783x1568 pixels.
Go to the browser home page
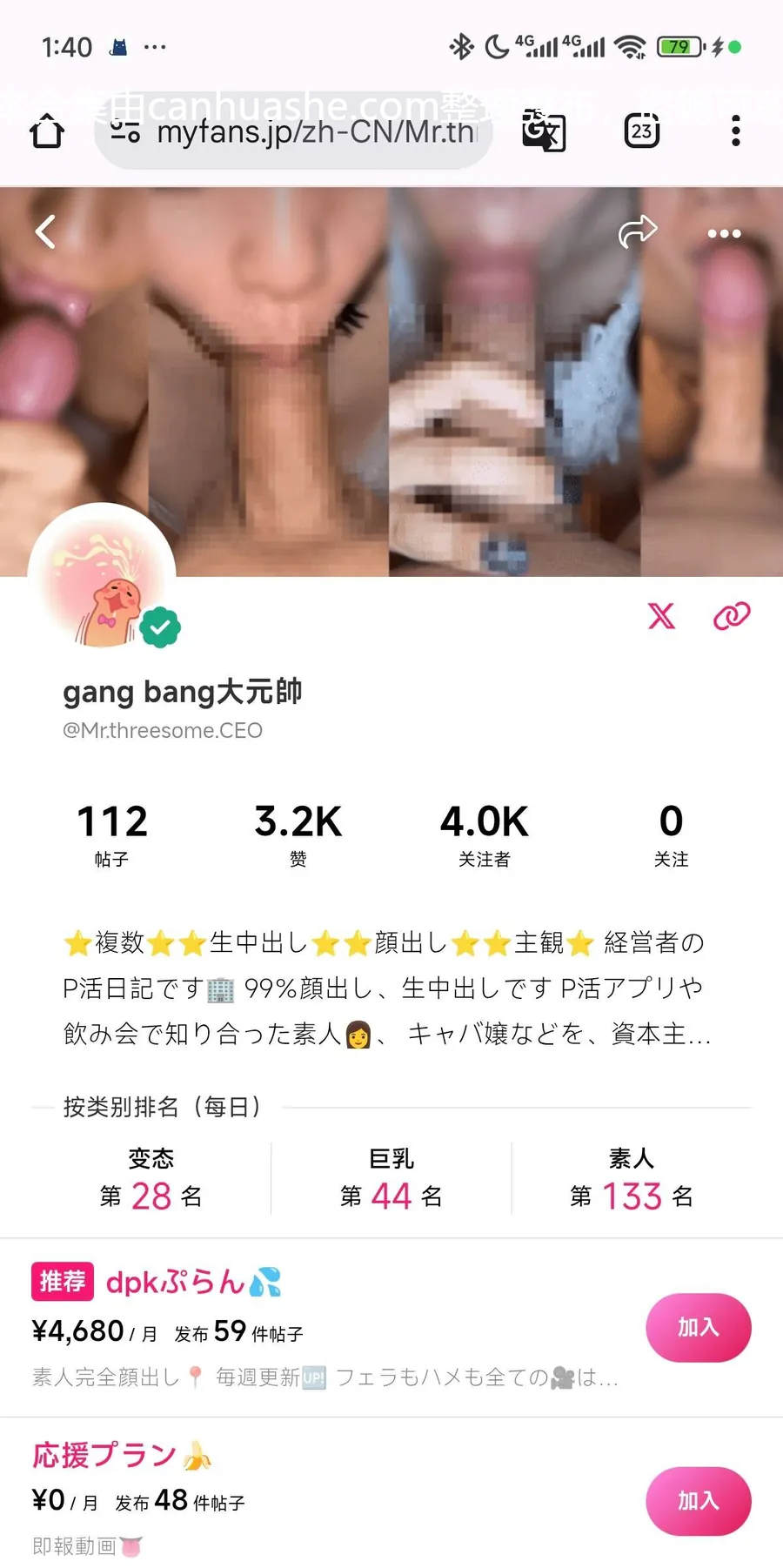[x=47, y=131]
